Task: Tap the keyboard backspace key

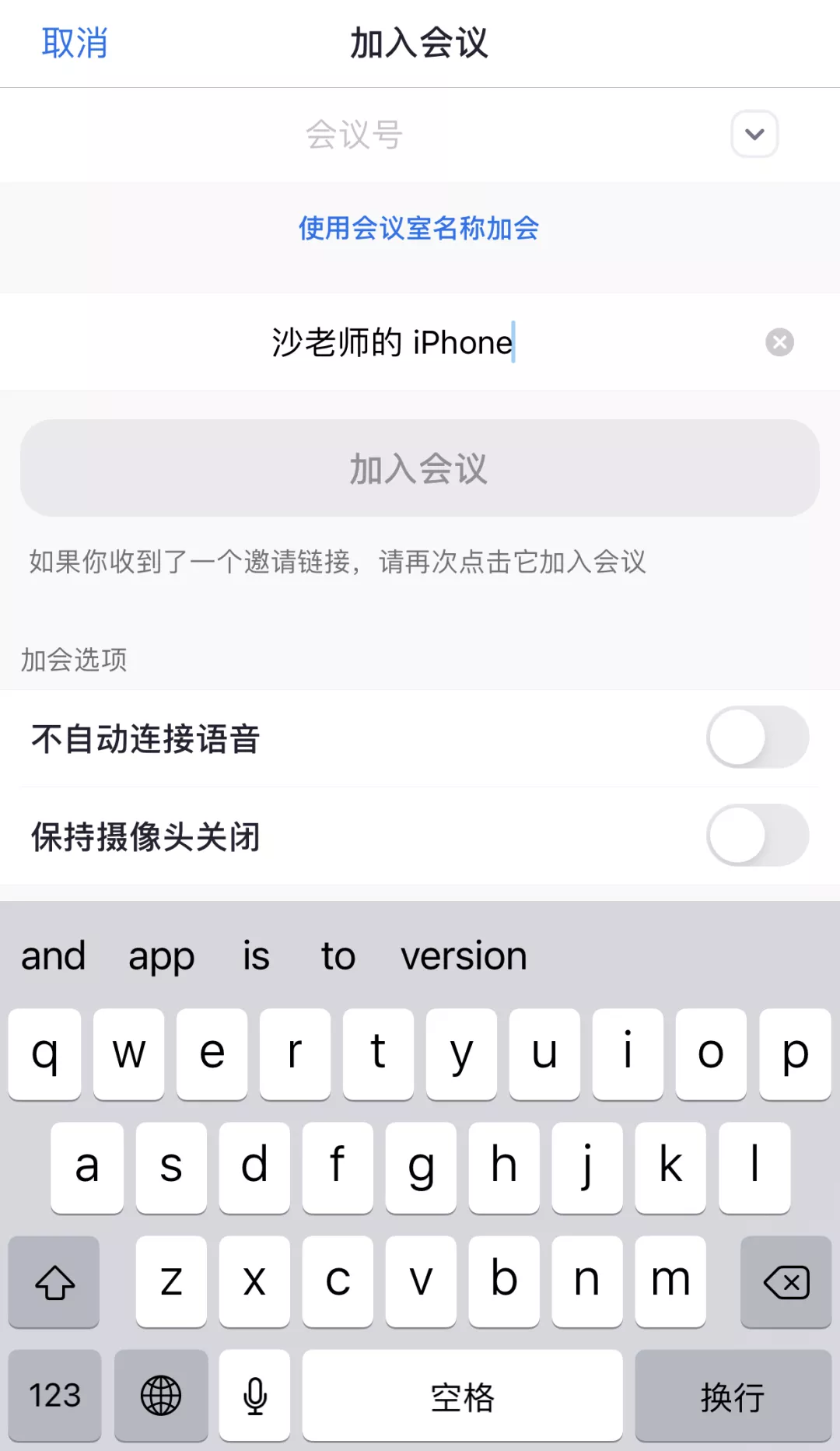Action: 786,1281
